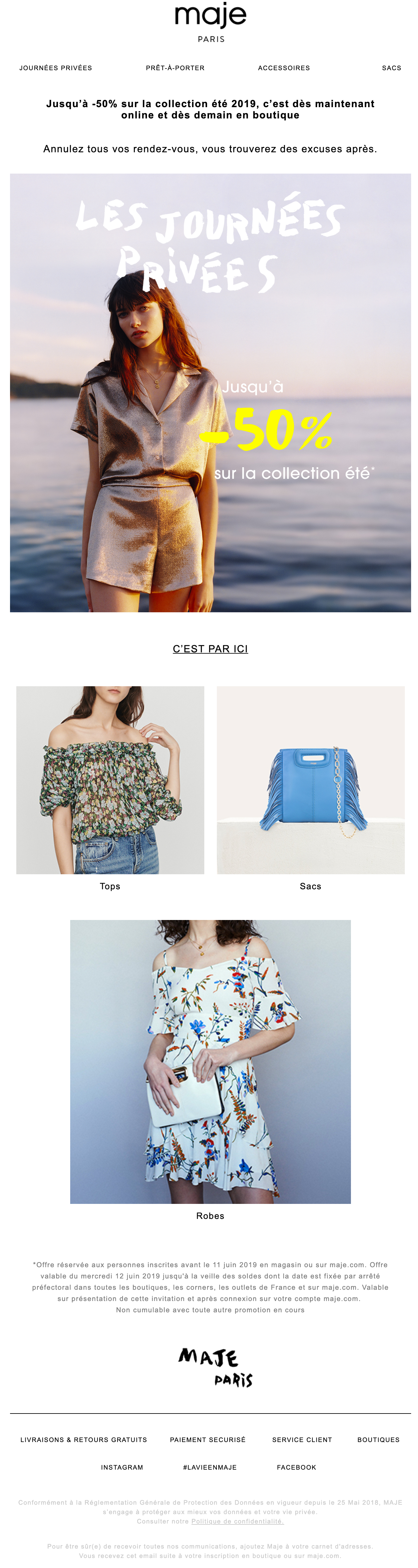View the blue bag Sacs tile

[x=310, y=780]
